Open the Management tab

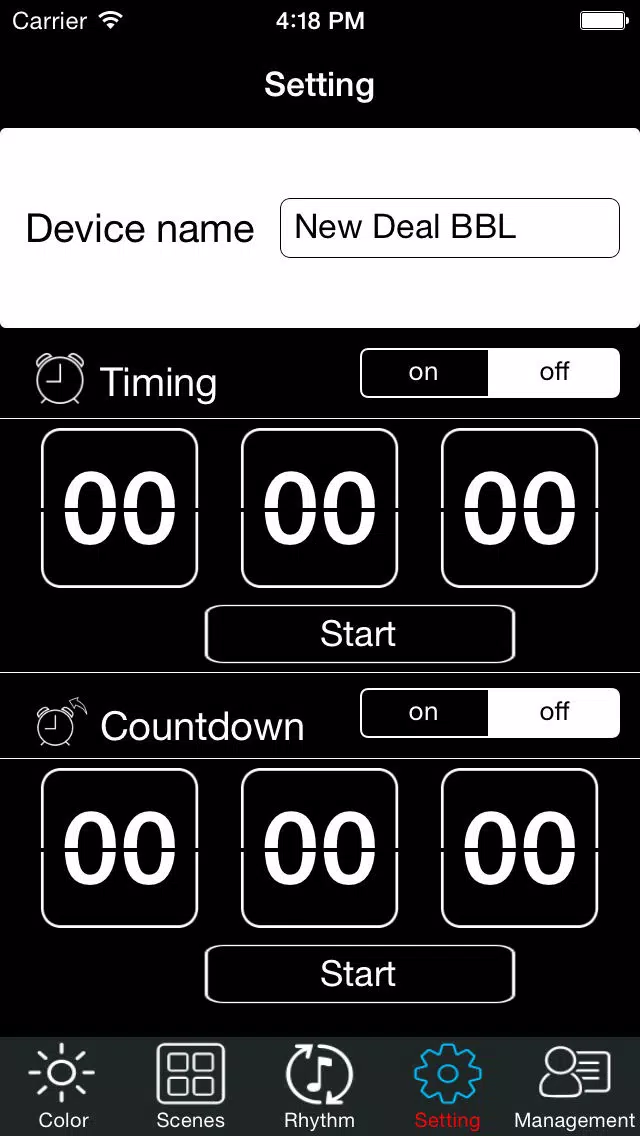click(575, 1086)
